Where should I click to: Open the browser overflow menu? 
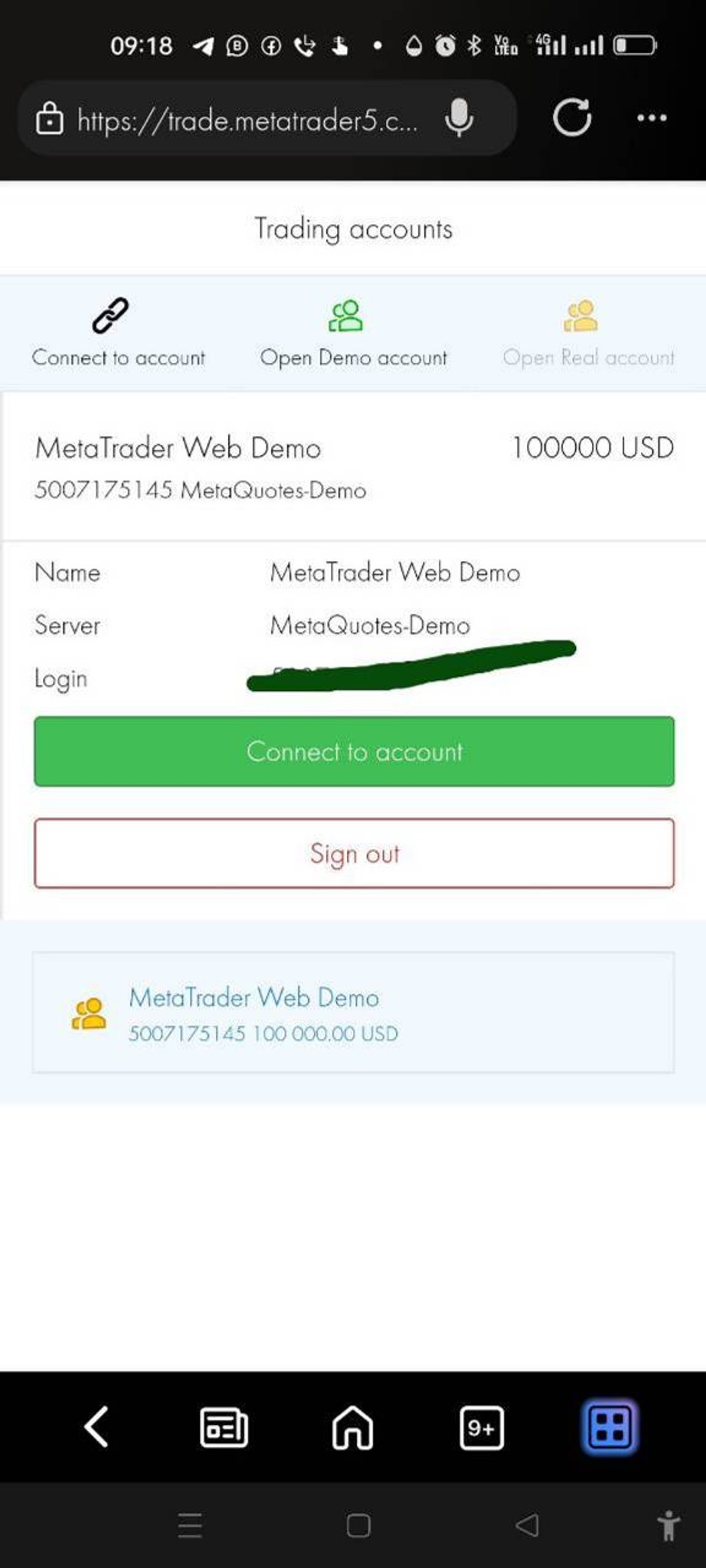(652, 118)
